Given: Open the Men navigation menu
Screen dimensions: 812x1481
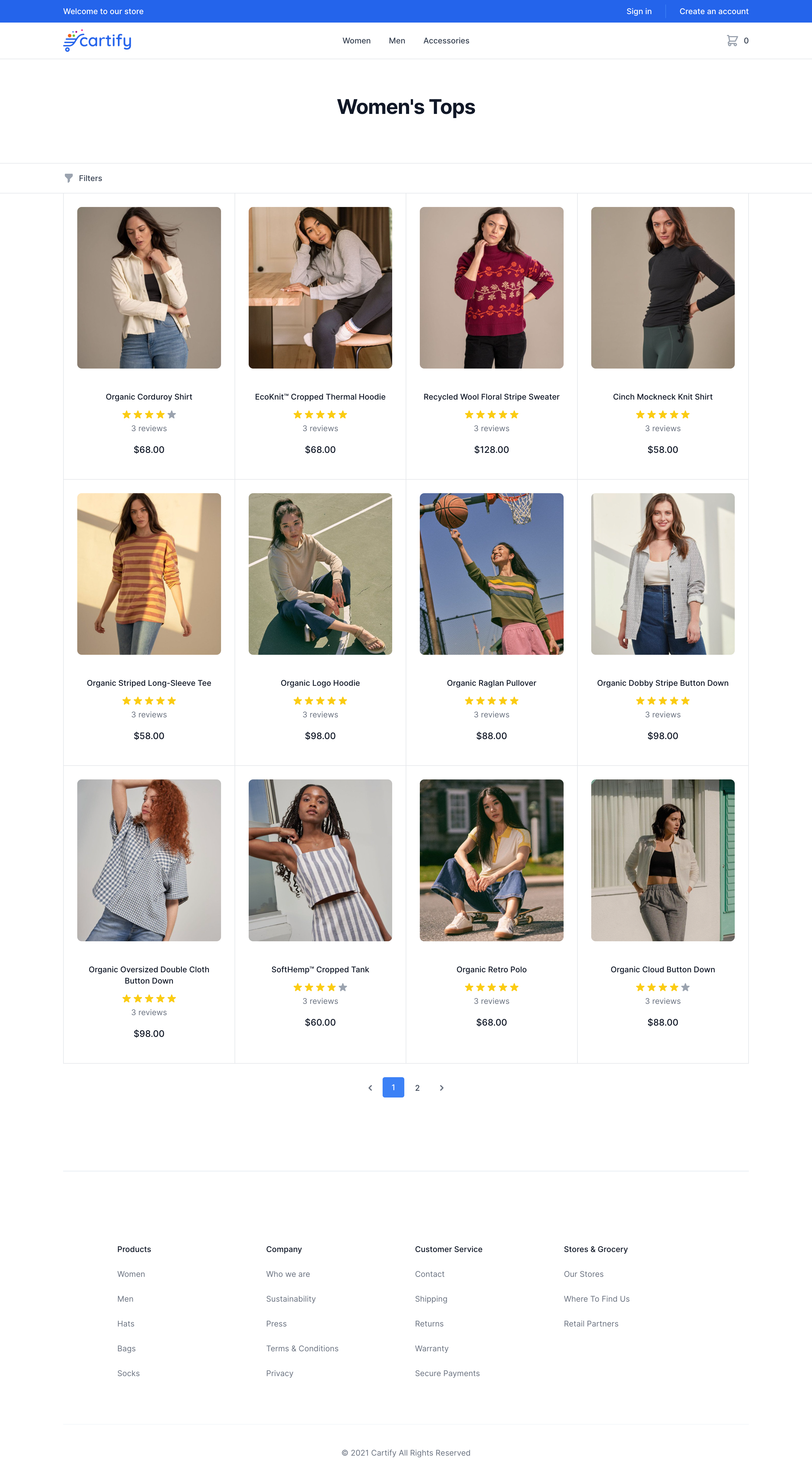Looking at the screenshot, I should pyautogui.click(x=396, y=41).
